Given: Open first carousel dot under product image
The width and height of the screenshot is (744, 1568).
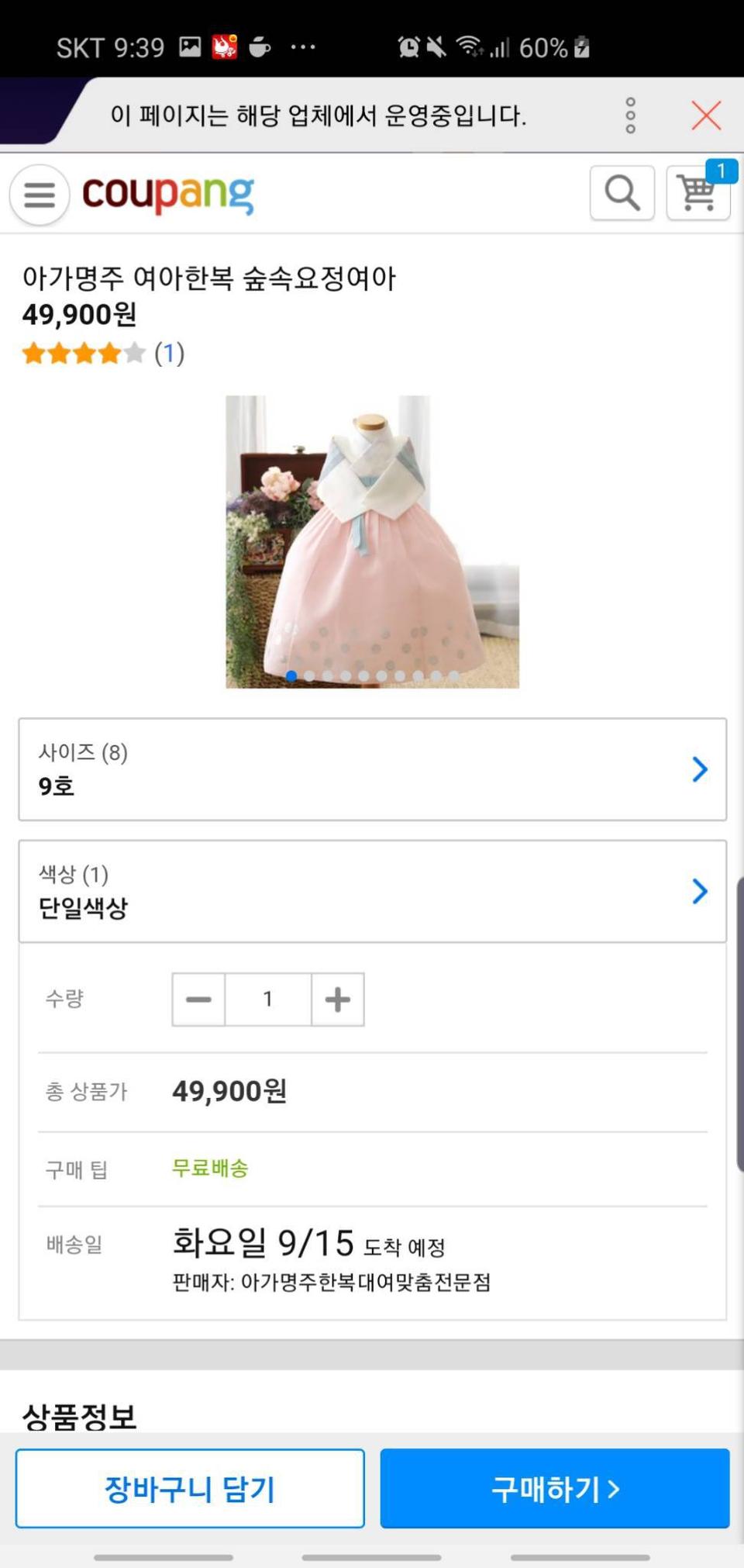Looking at the screenshot, I should [290, 675].
